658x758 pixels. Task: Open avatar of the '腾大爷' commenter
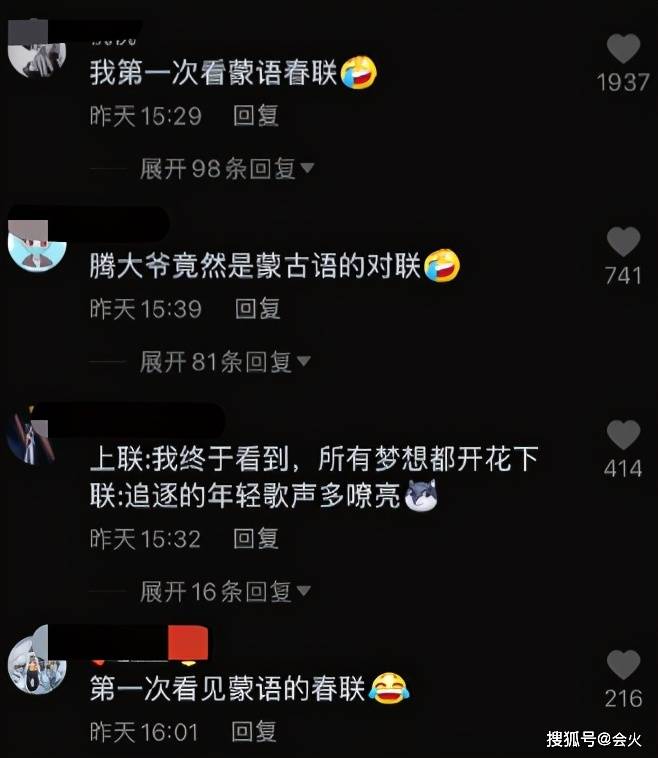[37, 242]
